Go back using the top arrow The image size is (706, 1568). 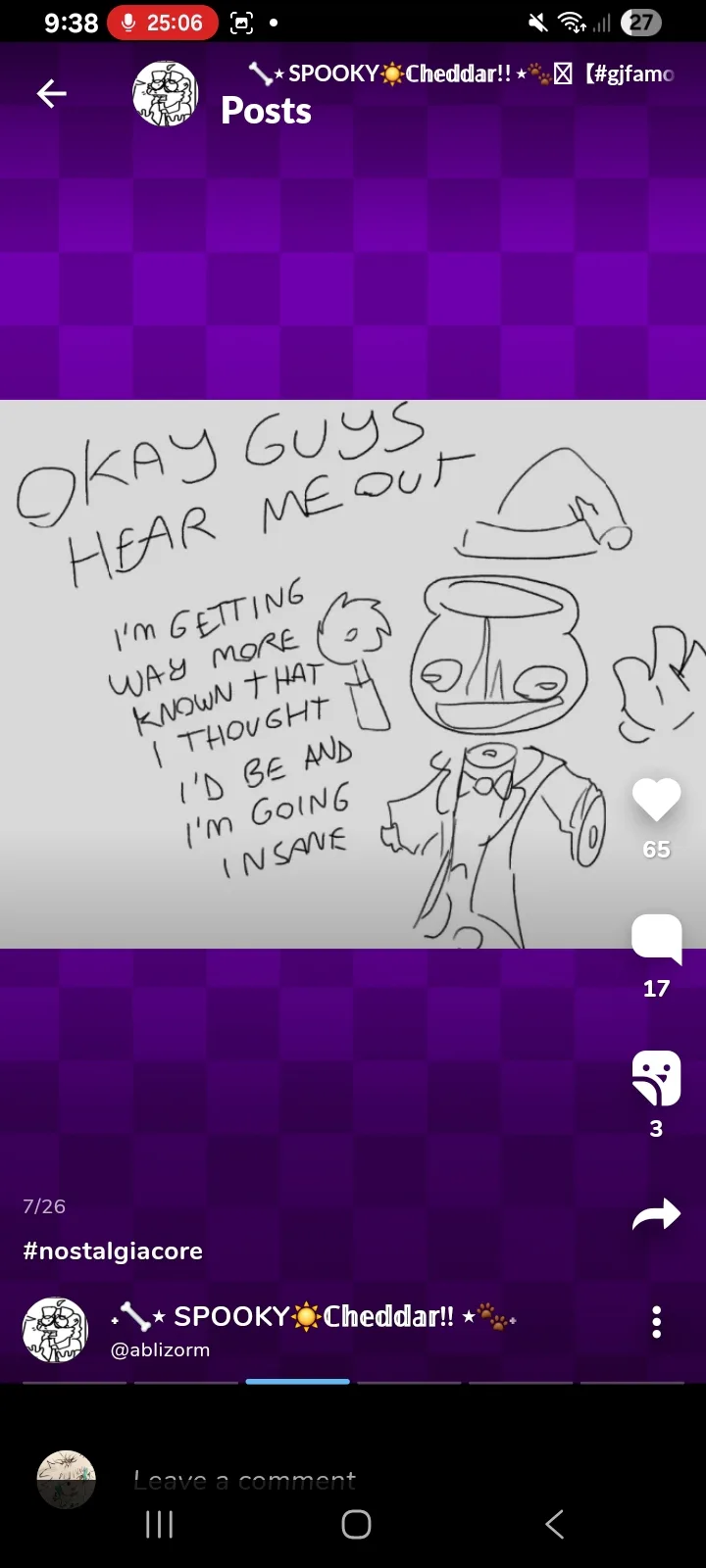tap(51, 94)
